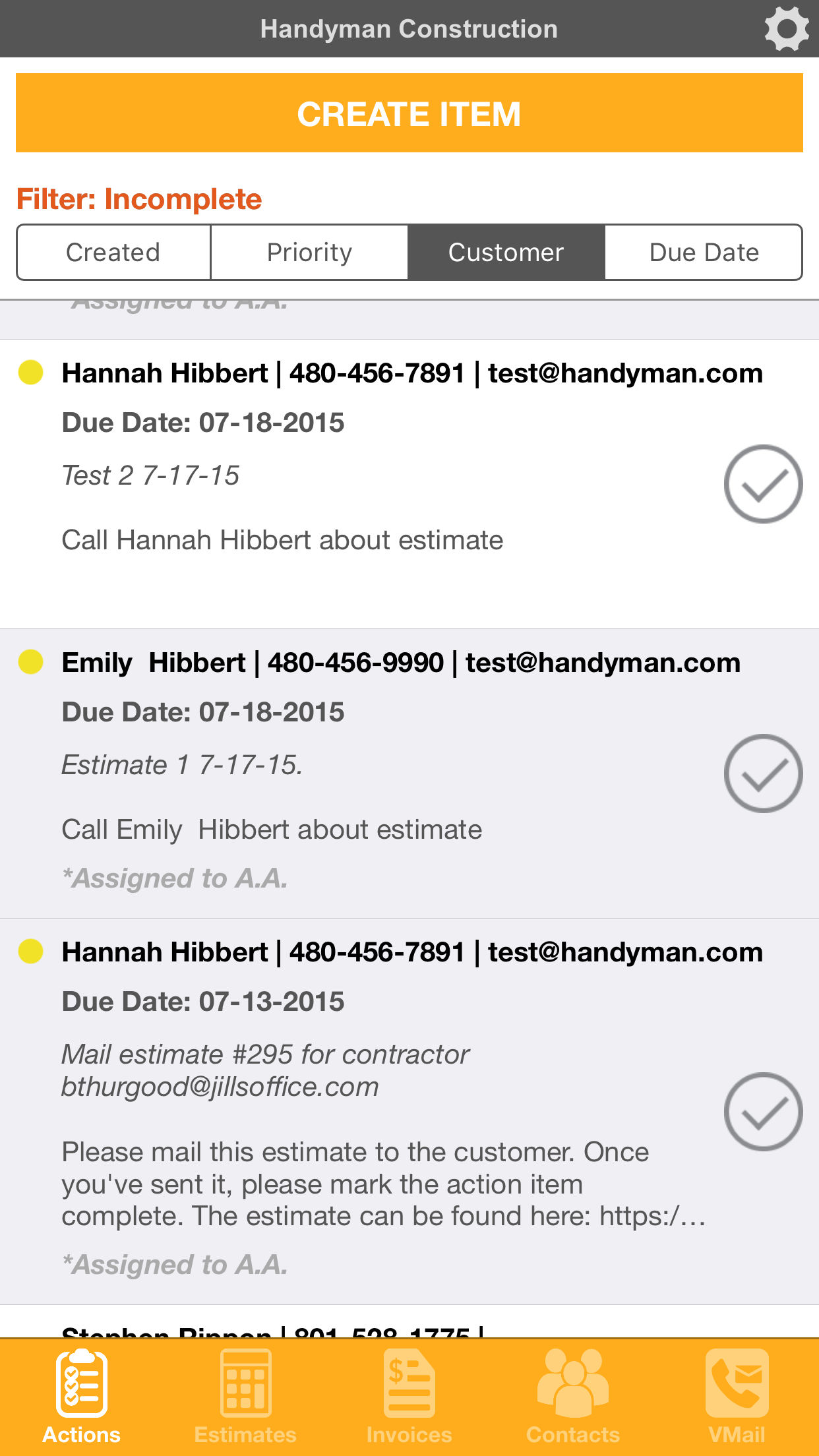The width and height of the screenshot is (819, 1456).
Task: Open the settings gear icon
Action: (786, 28)
